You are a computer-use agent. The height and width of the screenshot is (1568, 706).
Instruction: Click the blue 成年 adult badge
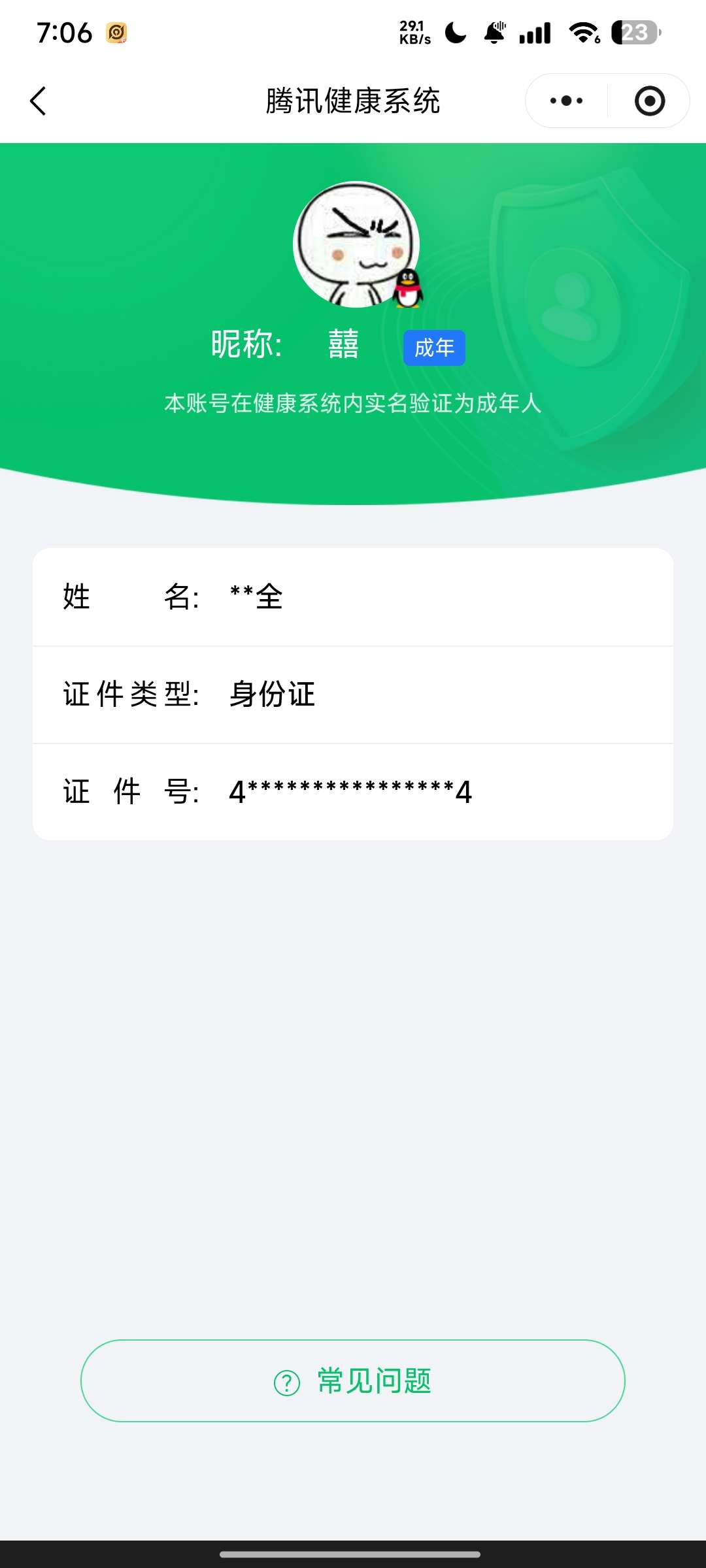click(433, 348)
